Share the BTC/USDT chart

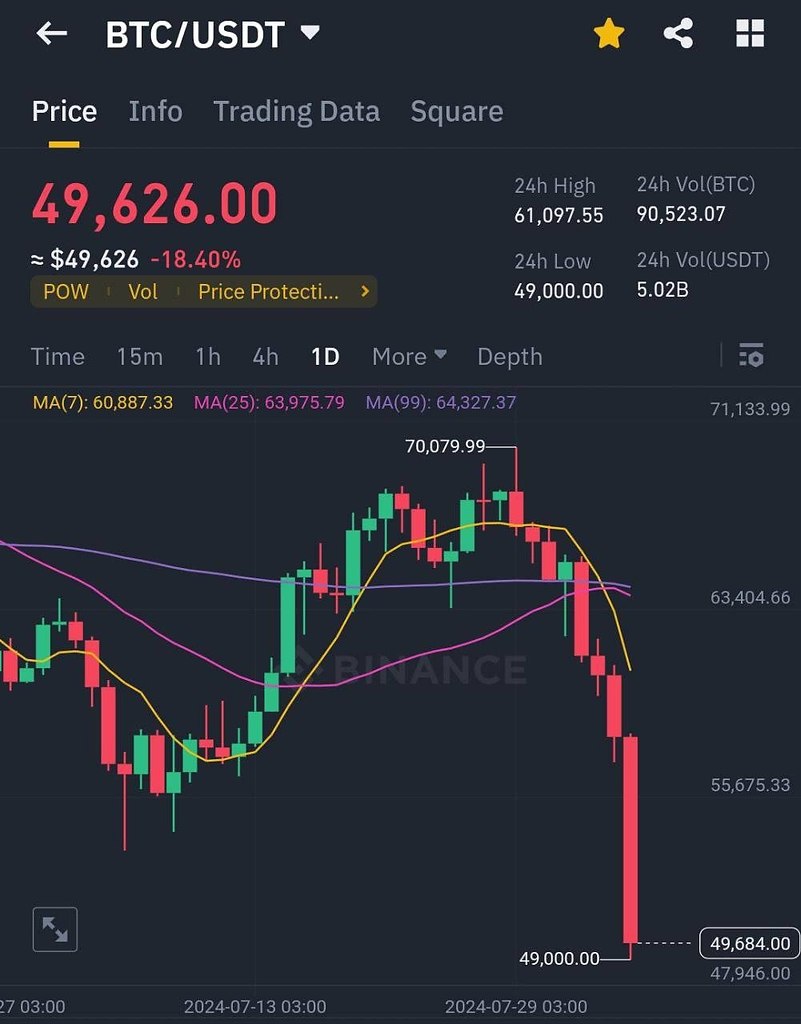coord(679,35)
